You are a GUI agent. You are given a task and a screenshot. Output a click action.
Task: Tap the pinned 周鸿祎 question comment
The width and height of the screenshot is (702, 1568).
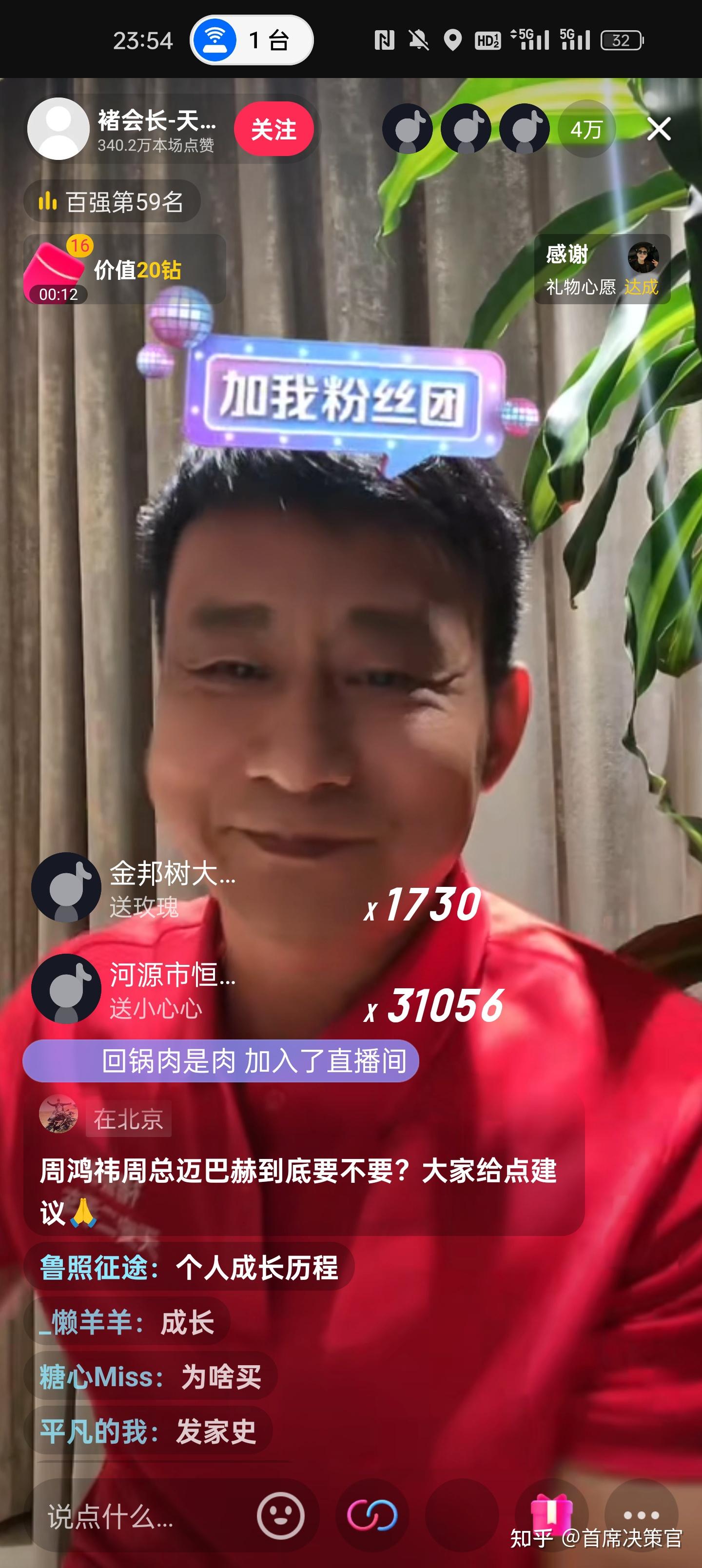298,1183
